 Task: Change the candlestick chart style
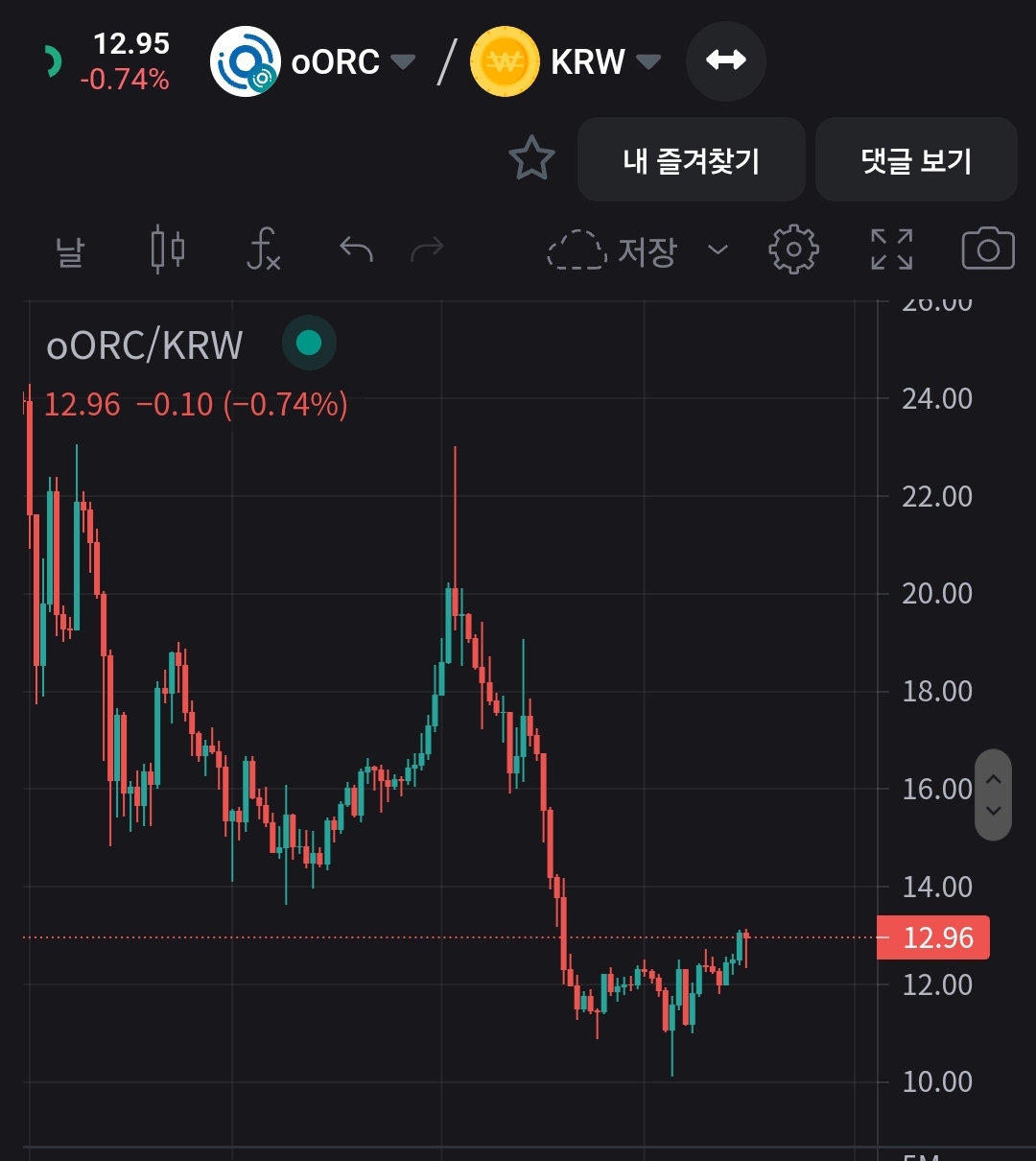(168, 250)
